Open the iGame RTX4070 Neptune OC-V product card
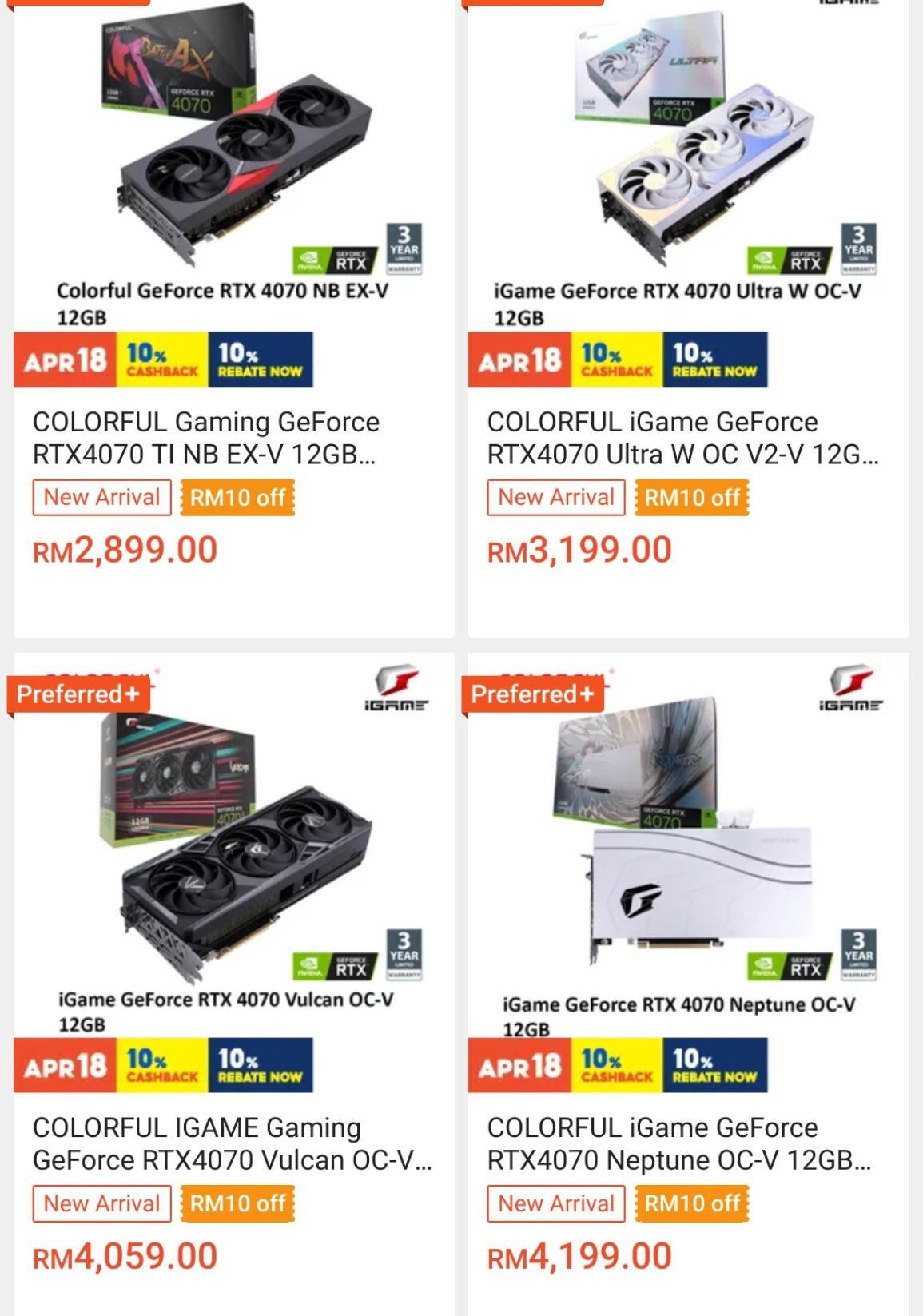923x1316 pixels. tap(679, 1143)
